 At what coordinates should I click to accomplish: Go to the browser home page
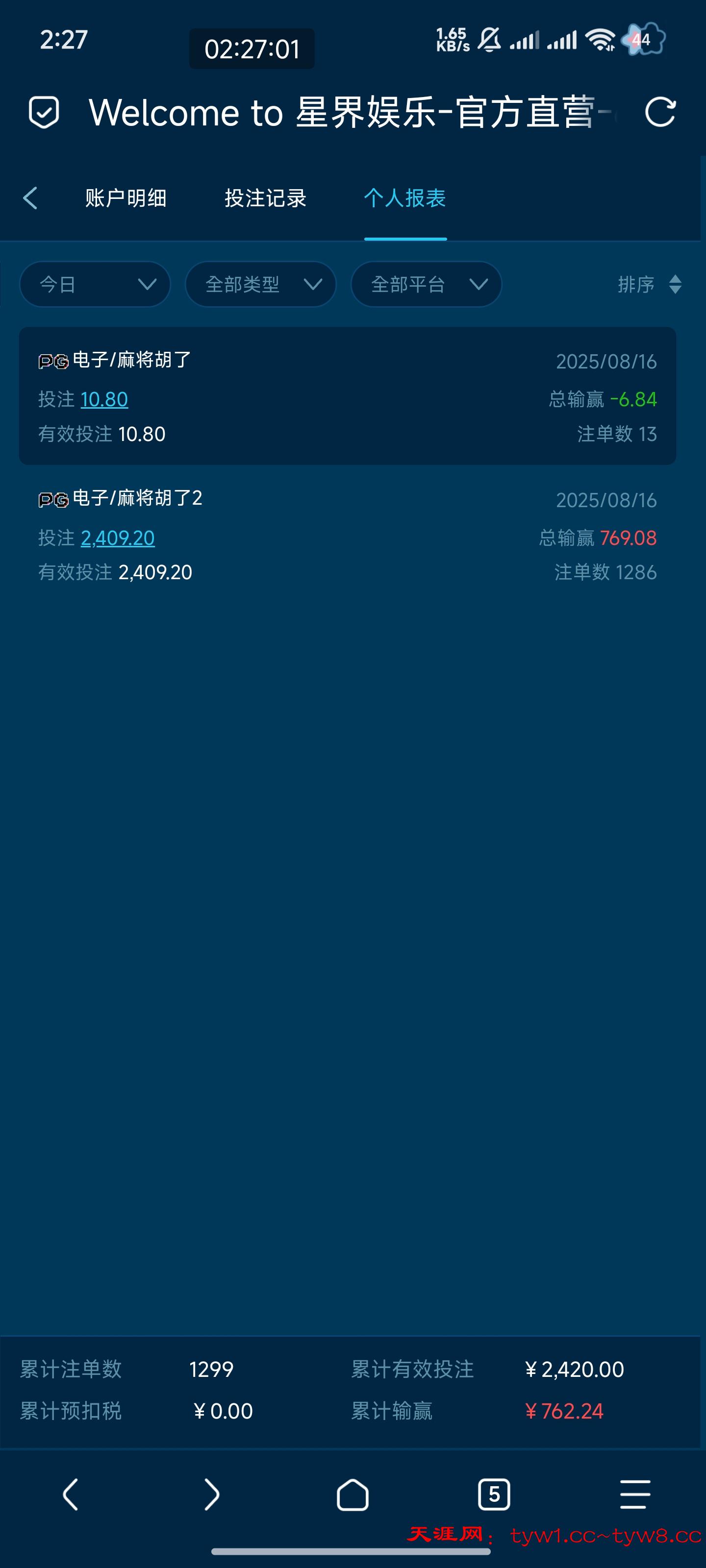coord(353,1494)
